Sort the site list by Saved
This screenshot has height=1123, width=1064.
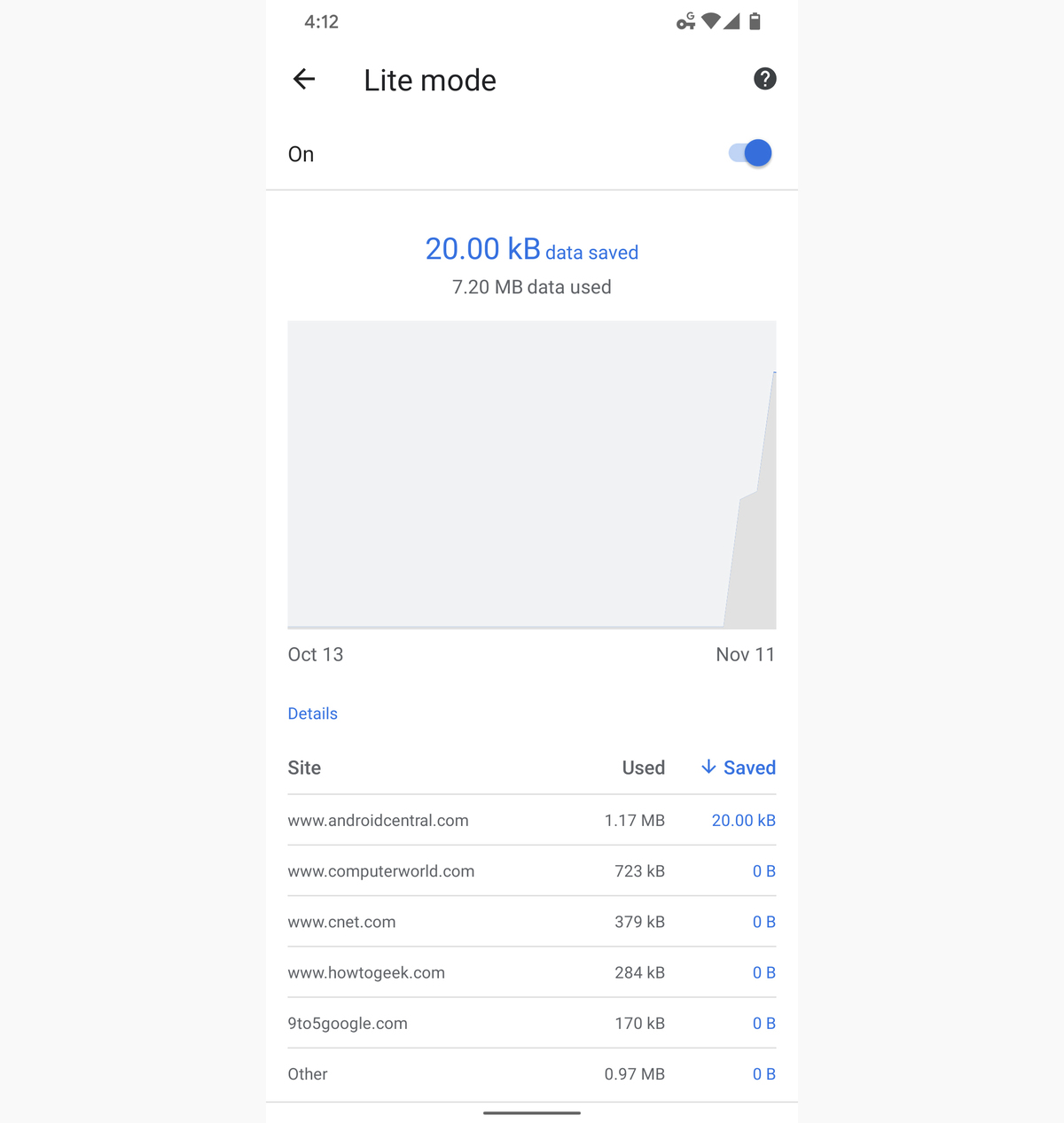739,768
